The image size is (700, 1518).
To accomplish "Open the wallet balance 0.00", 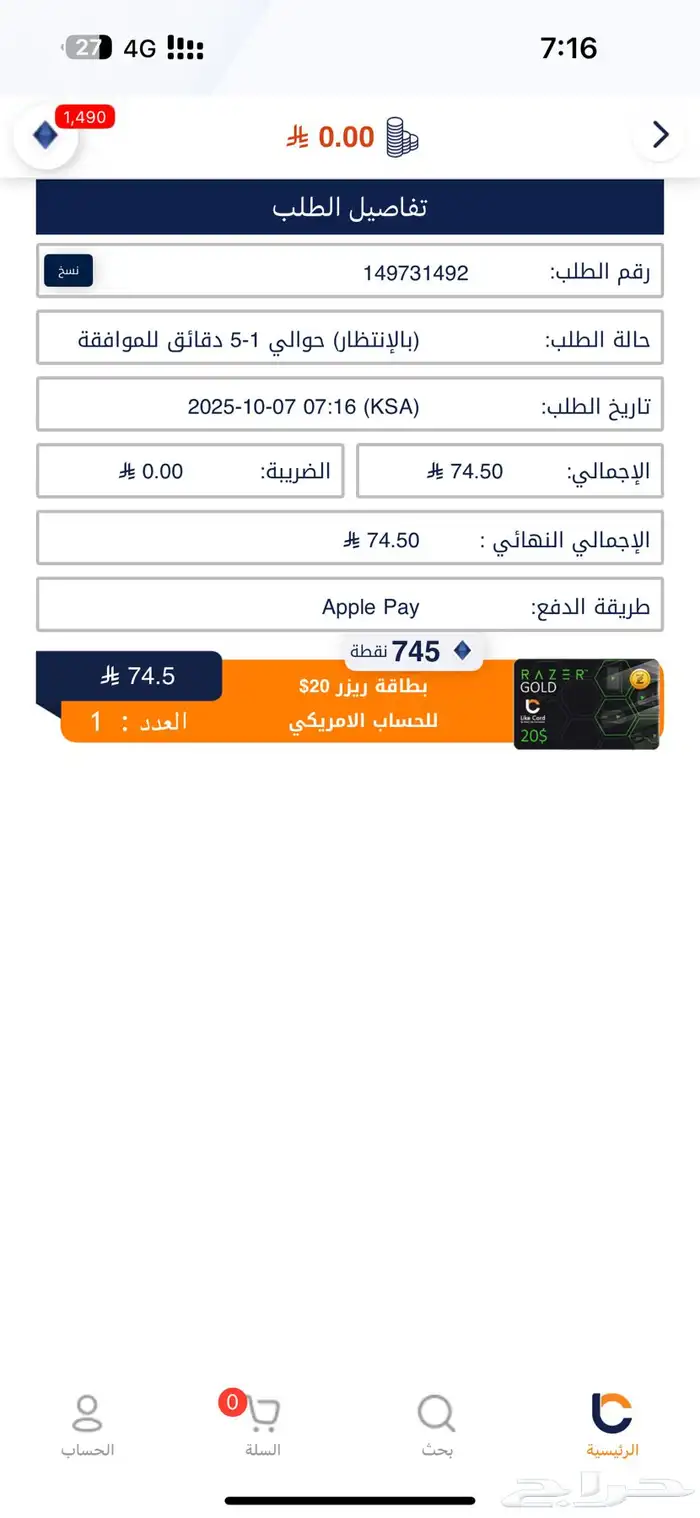I will pyautogui.click(x=352, y=137).
